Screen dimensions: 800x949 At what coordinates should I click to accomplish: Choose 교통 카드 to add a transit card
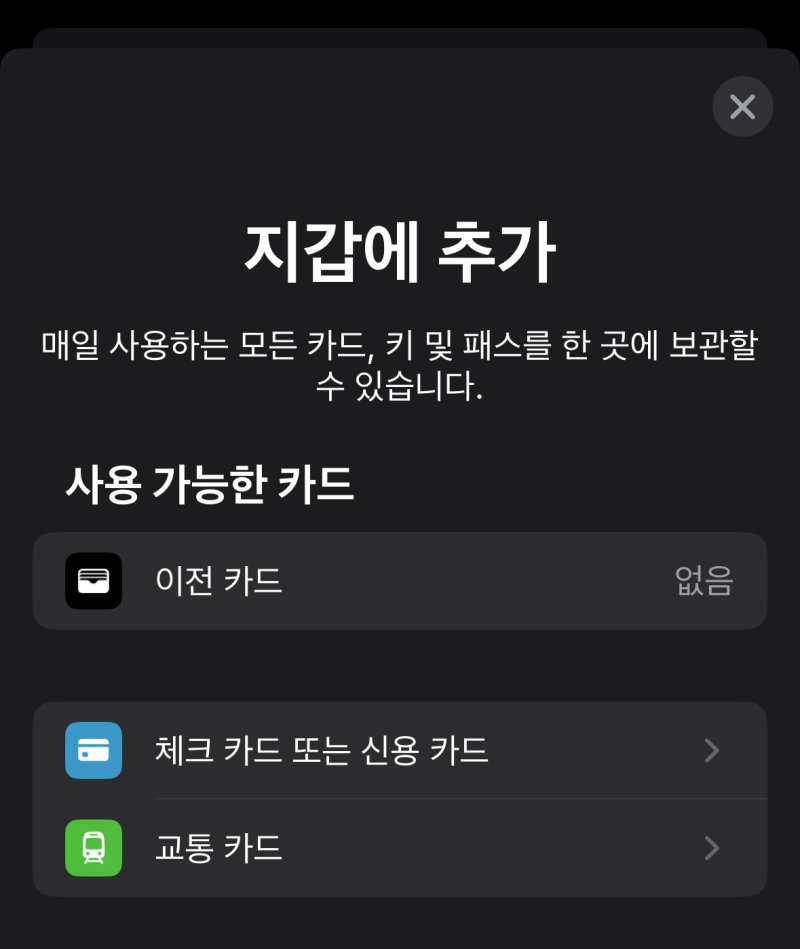pos(400,848)
